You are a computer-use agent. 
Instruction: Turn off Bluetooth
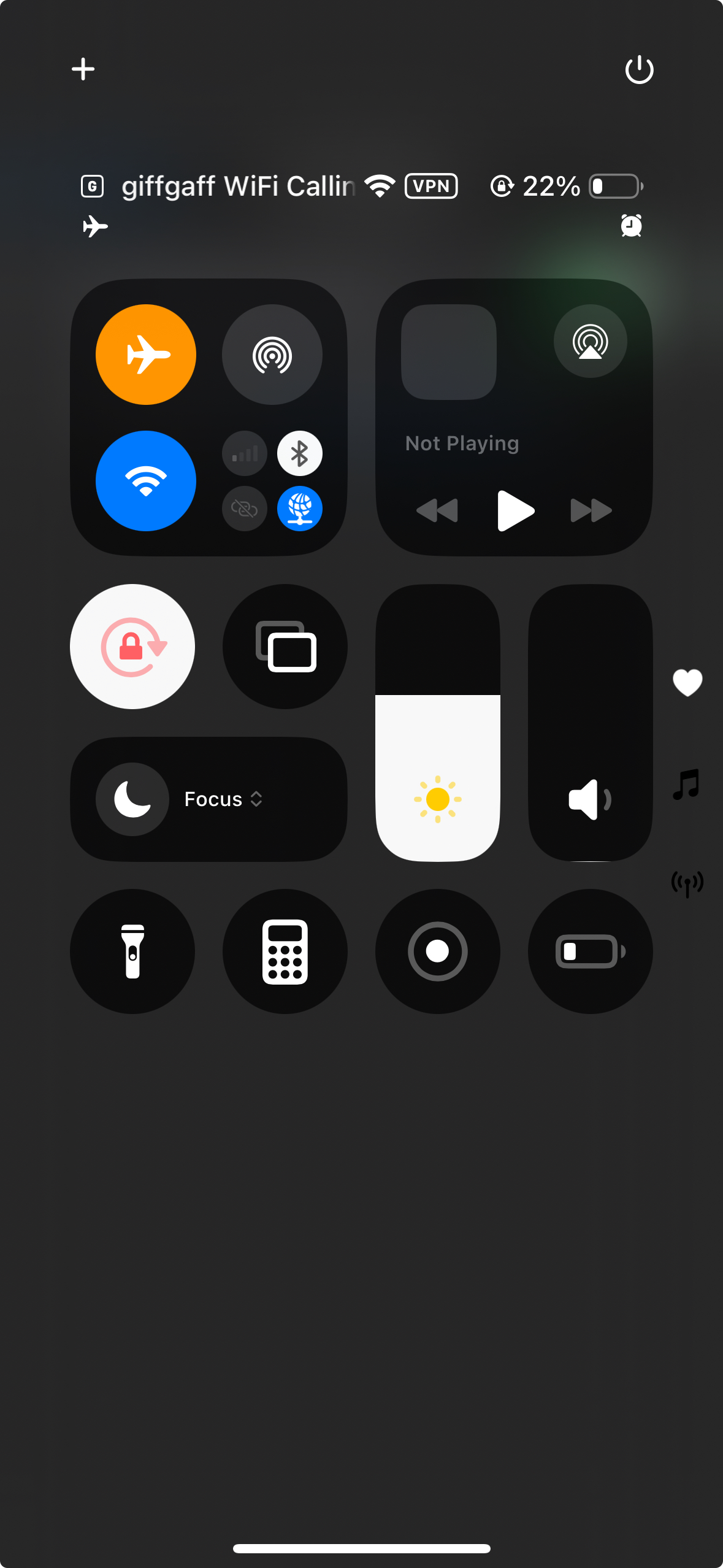pyautogui.click(x=299, y=454)
